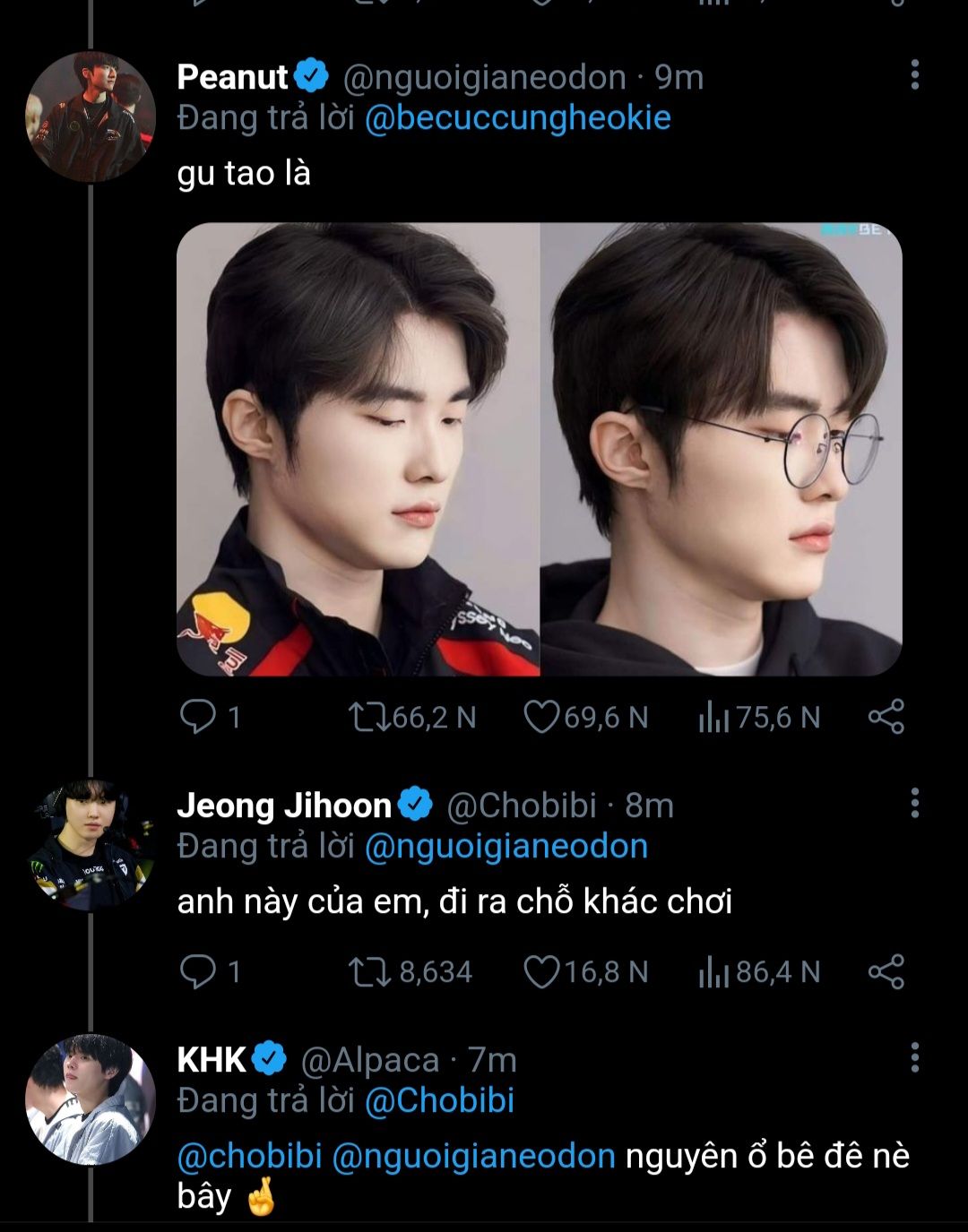The height and width of the screenshot is (1232, 968).
Task: Open the @becuccungheokie mention link
Action: pyautogui.click(x=517, y=118)
